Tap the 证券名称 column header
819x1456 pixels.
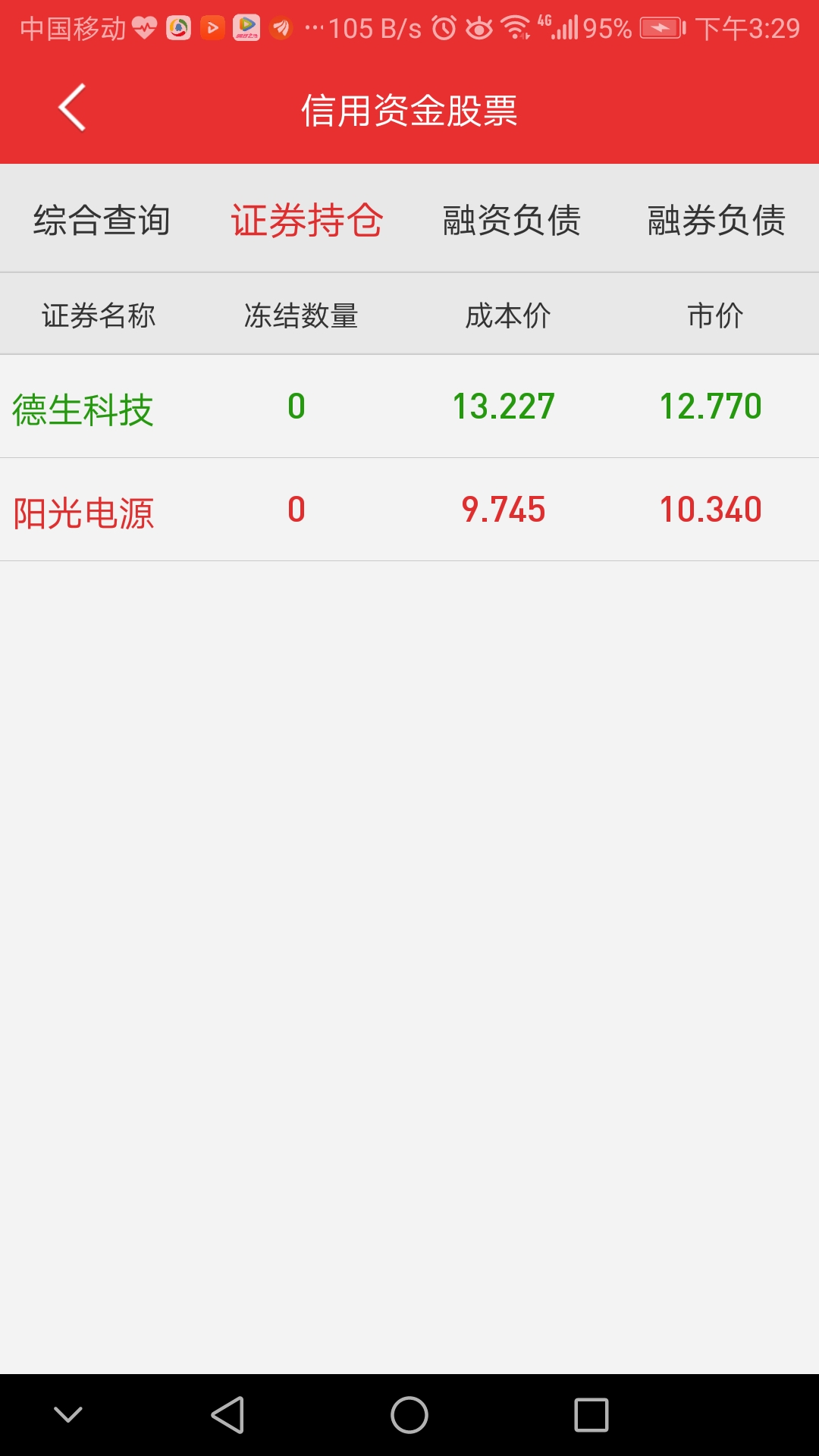99,317
